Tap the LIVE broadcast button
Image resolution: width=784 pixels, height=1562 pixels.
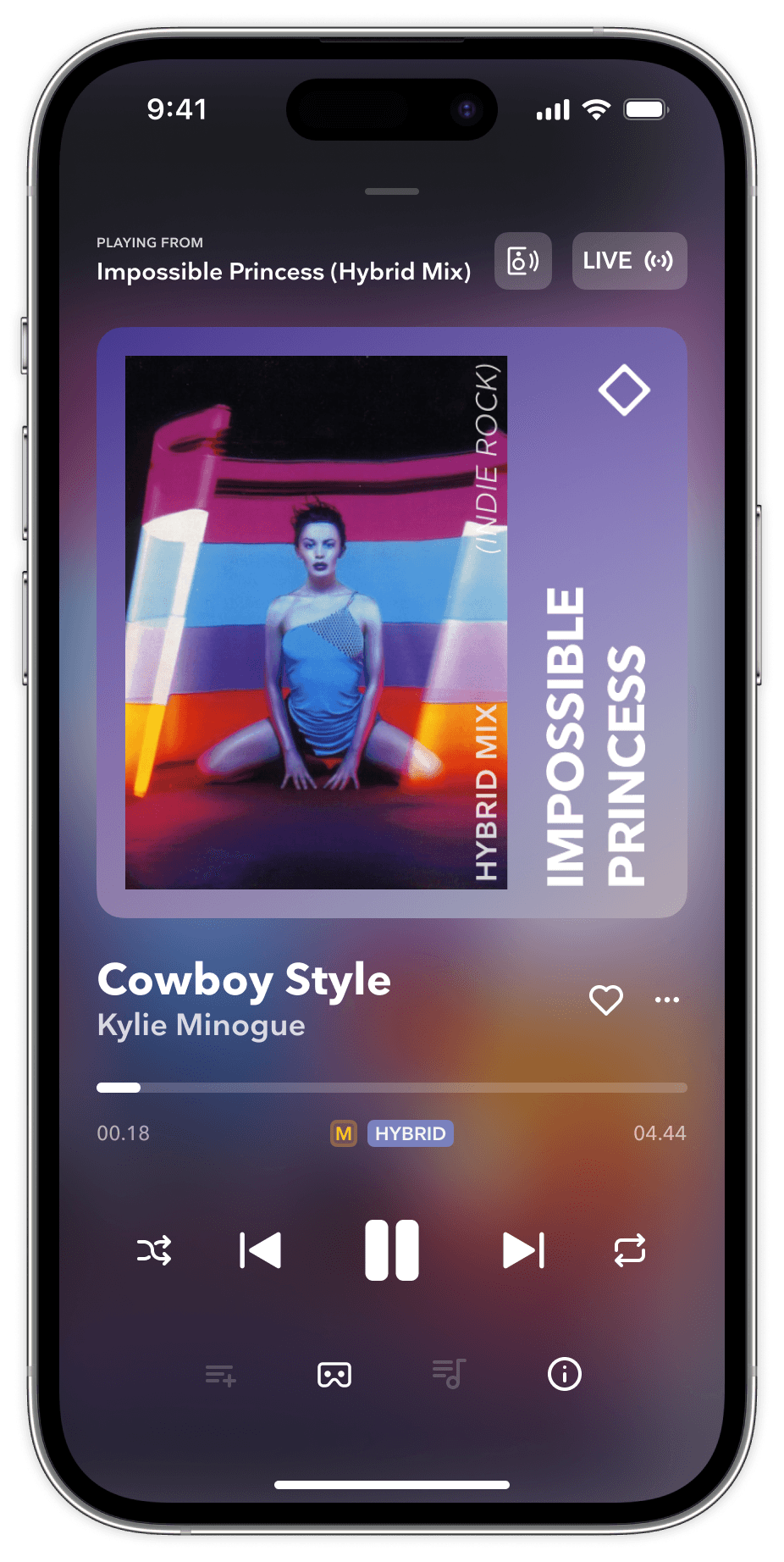coord(629,261)
